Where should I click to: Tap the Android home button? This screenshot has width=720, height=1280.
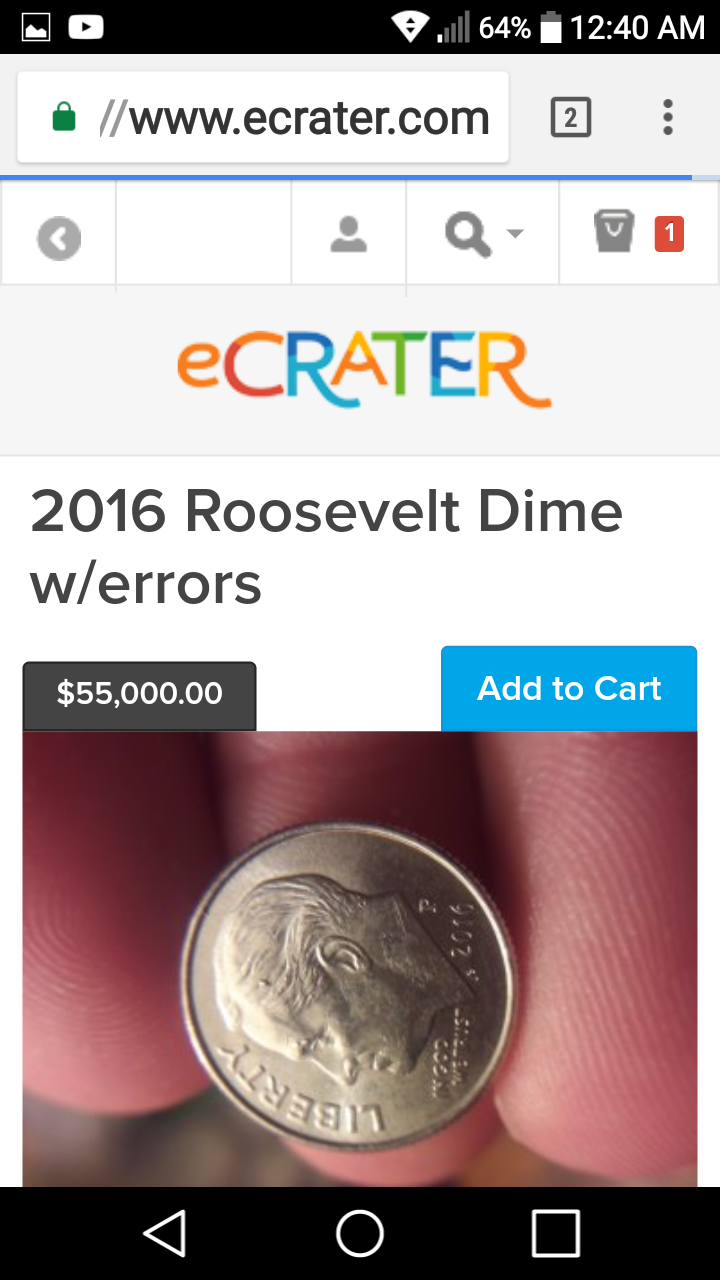coord(360,1233)
